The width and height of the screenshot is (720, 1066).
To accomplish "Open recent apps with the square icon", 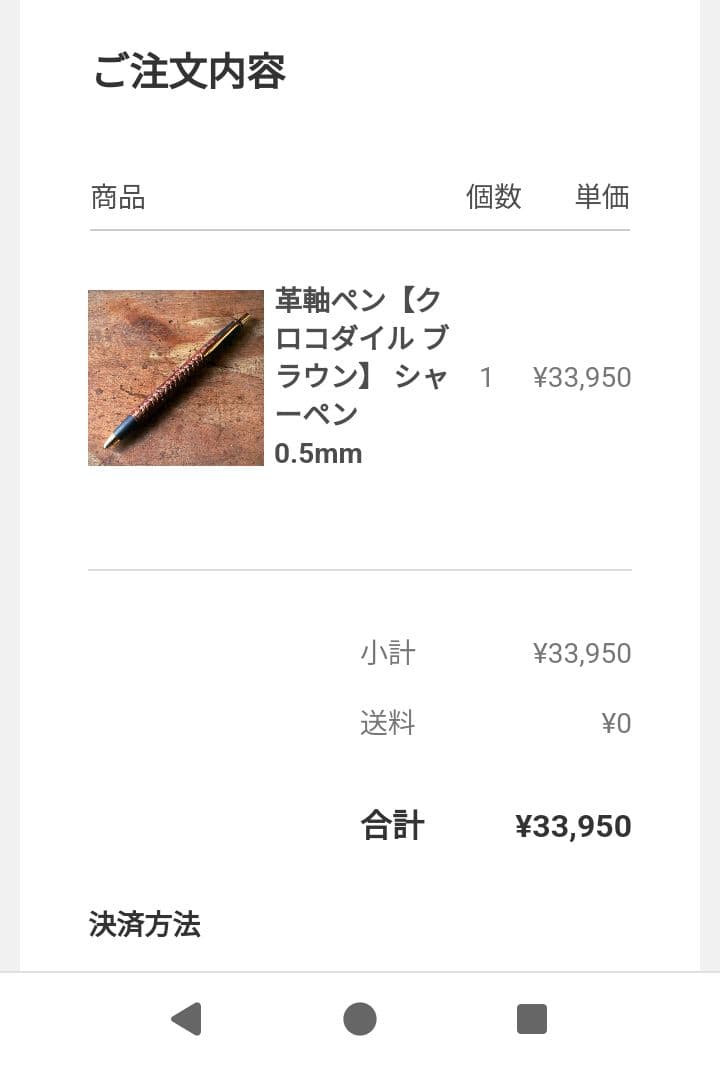I will [531, 1017].
